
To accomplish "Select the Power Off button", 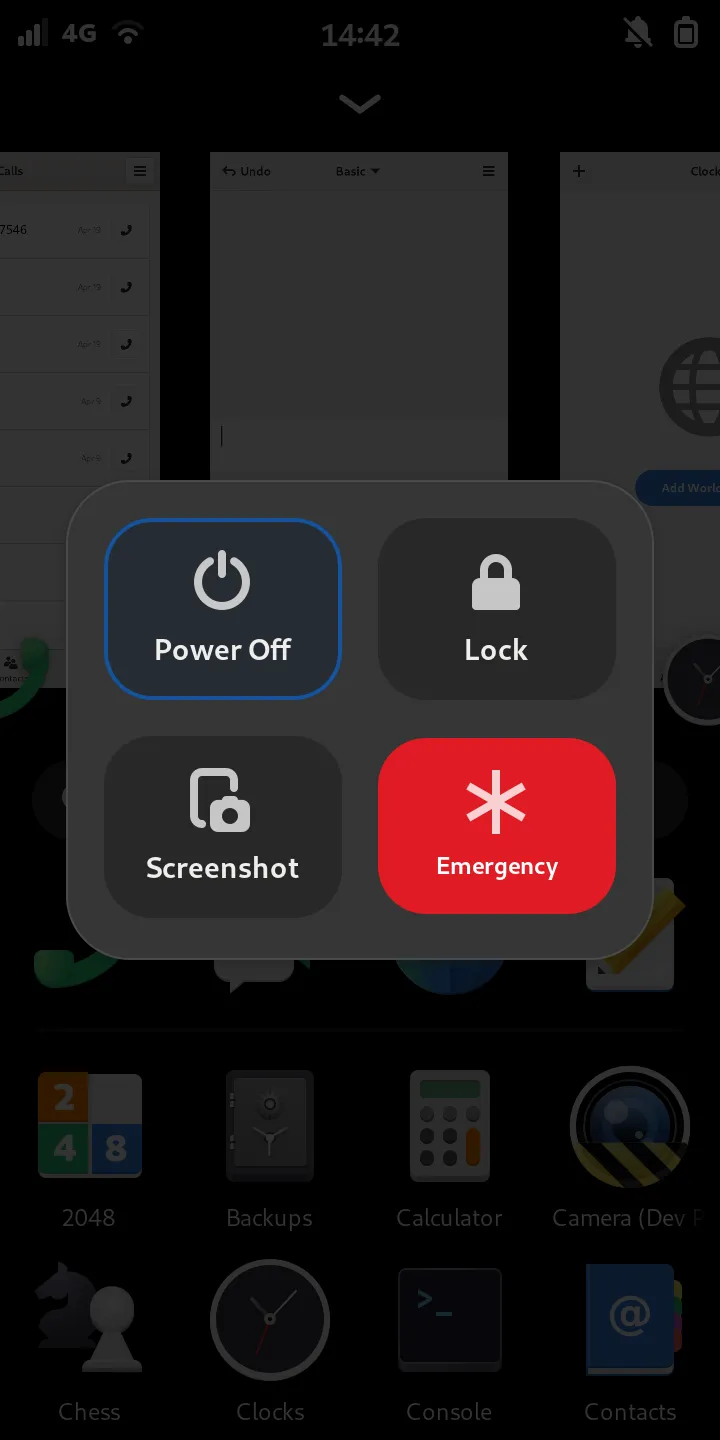I will click(223, 609).
